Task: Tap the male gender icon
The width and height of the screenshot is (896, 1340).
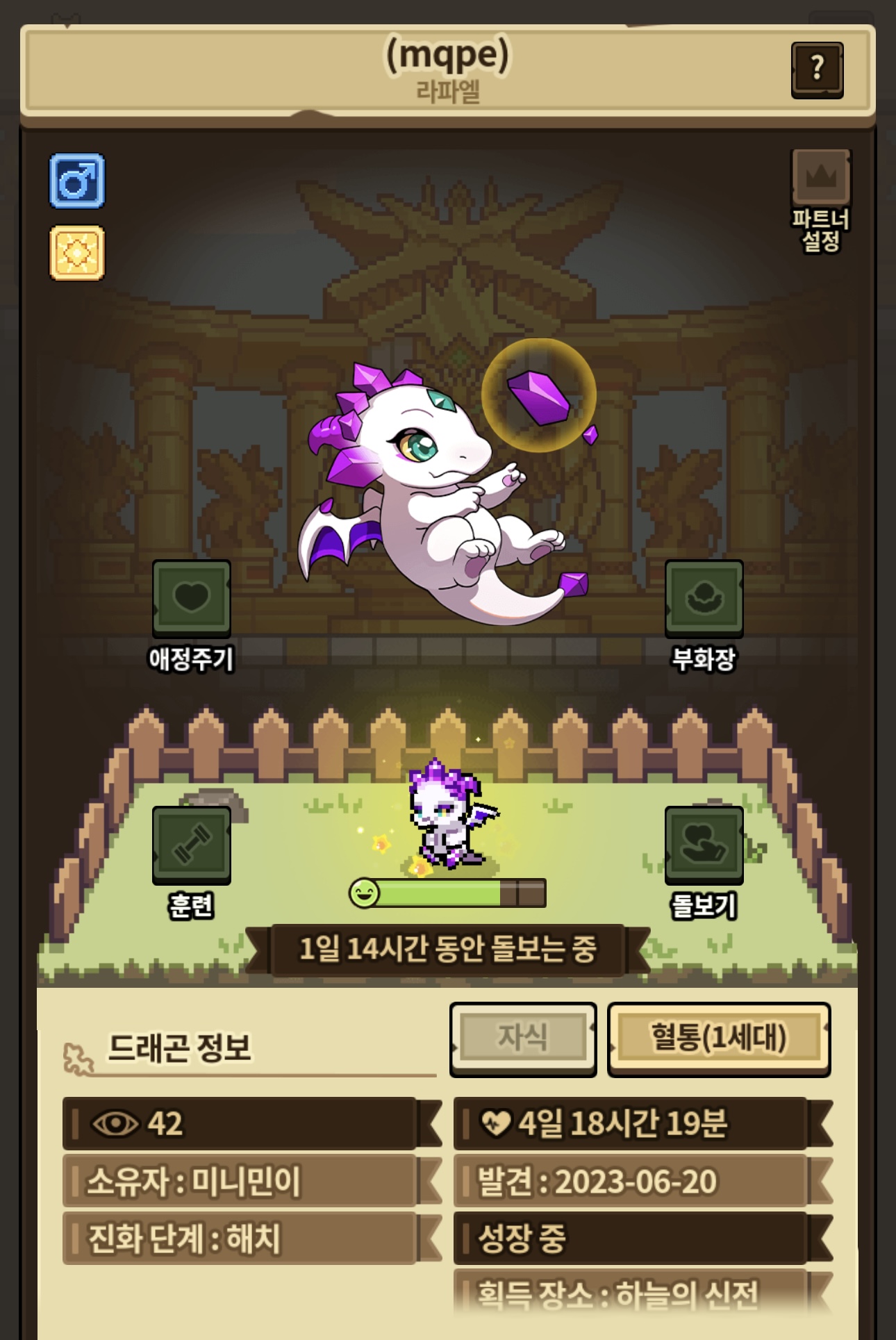Action: click(x=77, y=181)
